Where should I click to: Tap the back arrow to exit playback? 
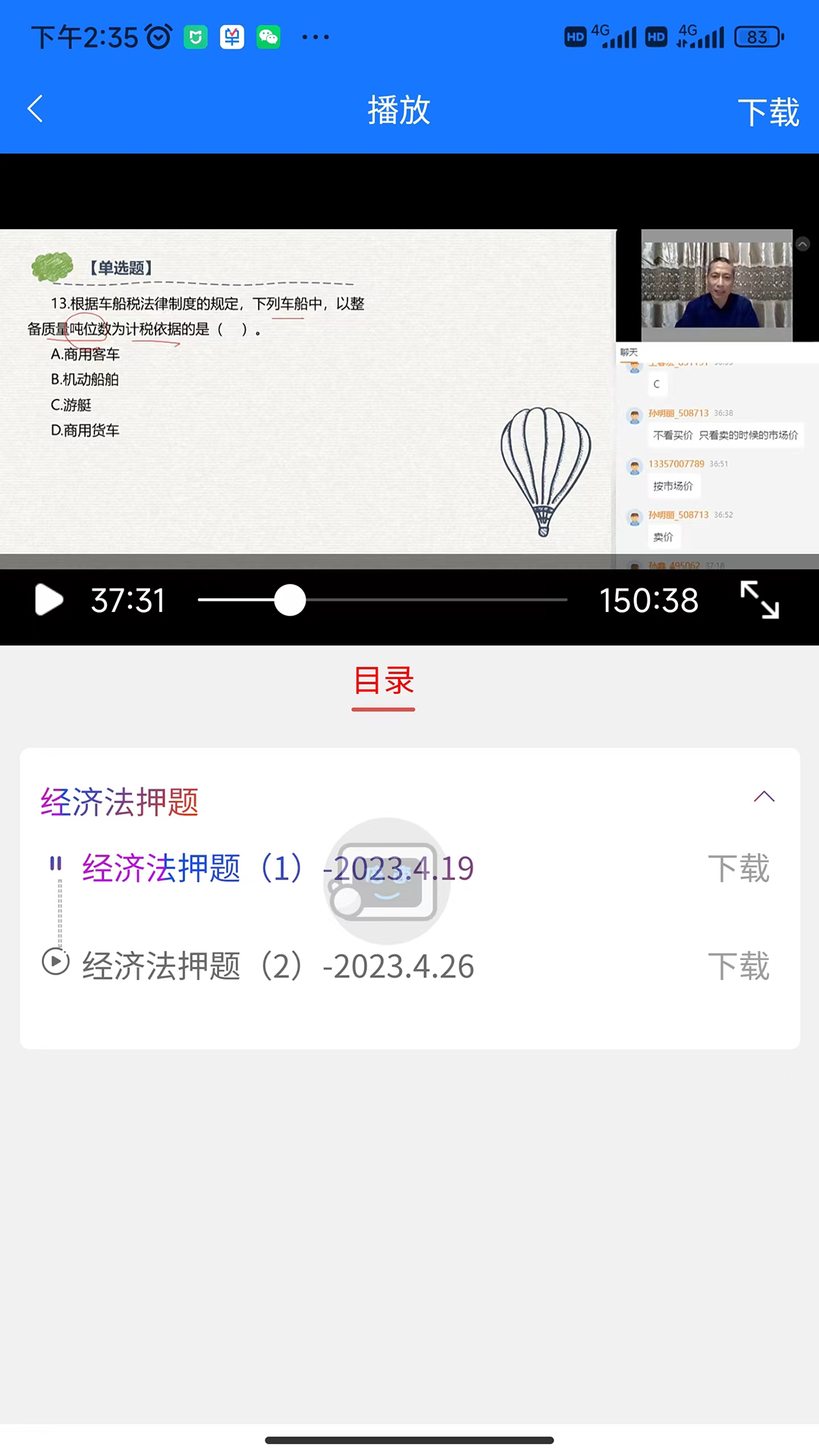(x=35, y=108)
